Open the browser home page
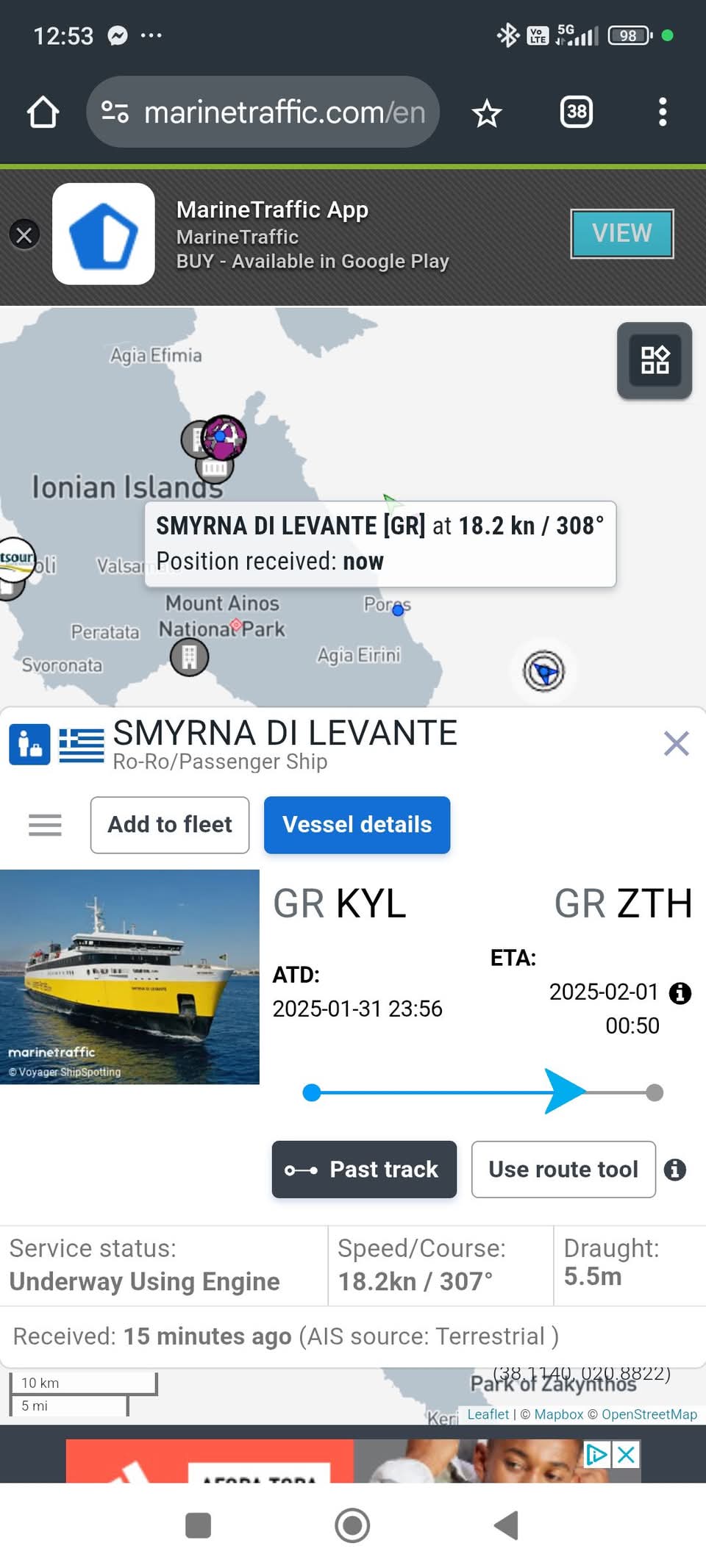The image size is (706, 1568). [x=43, y=112]
